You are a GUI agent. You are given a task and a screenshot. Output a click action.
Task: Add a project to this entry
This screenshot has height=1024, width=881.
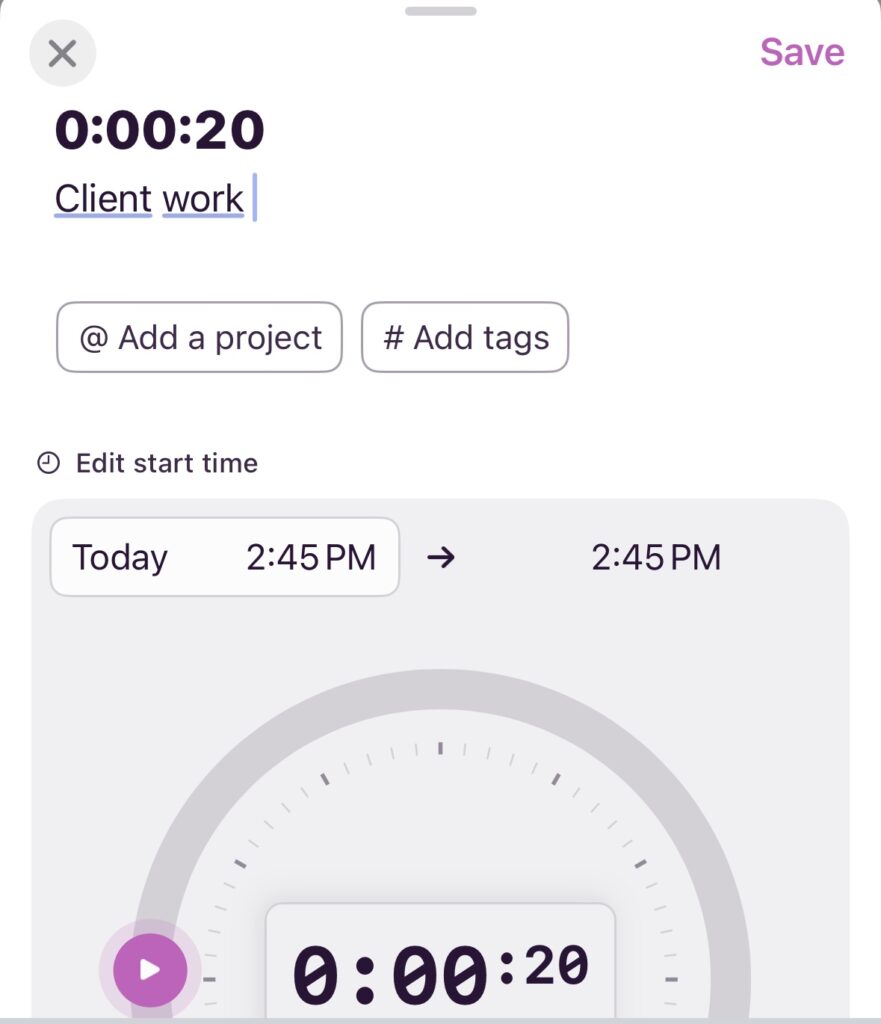pyautogui.click(x=199, y=338)
